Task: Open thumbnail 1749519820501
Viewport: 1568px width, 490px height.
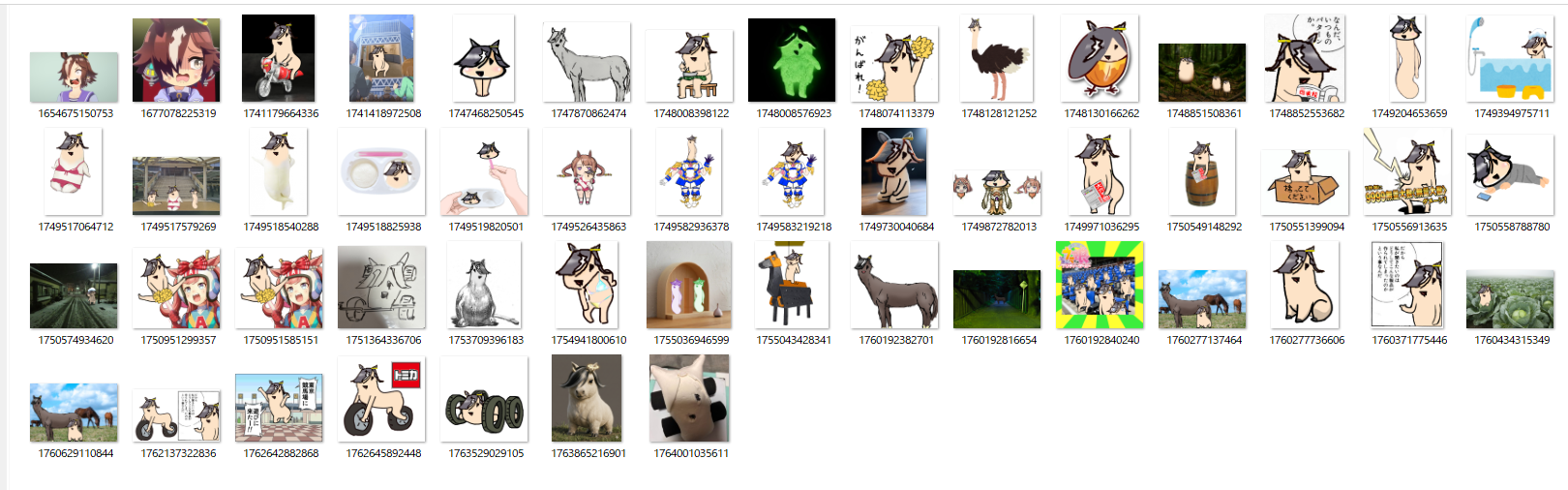Action: 485,172
